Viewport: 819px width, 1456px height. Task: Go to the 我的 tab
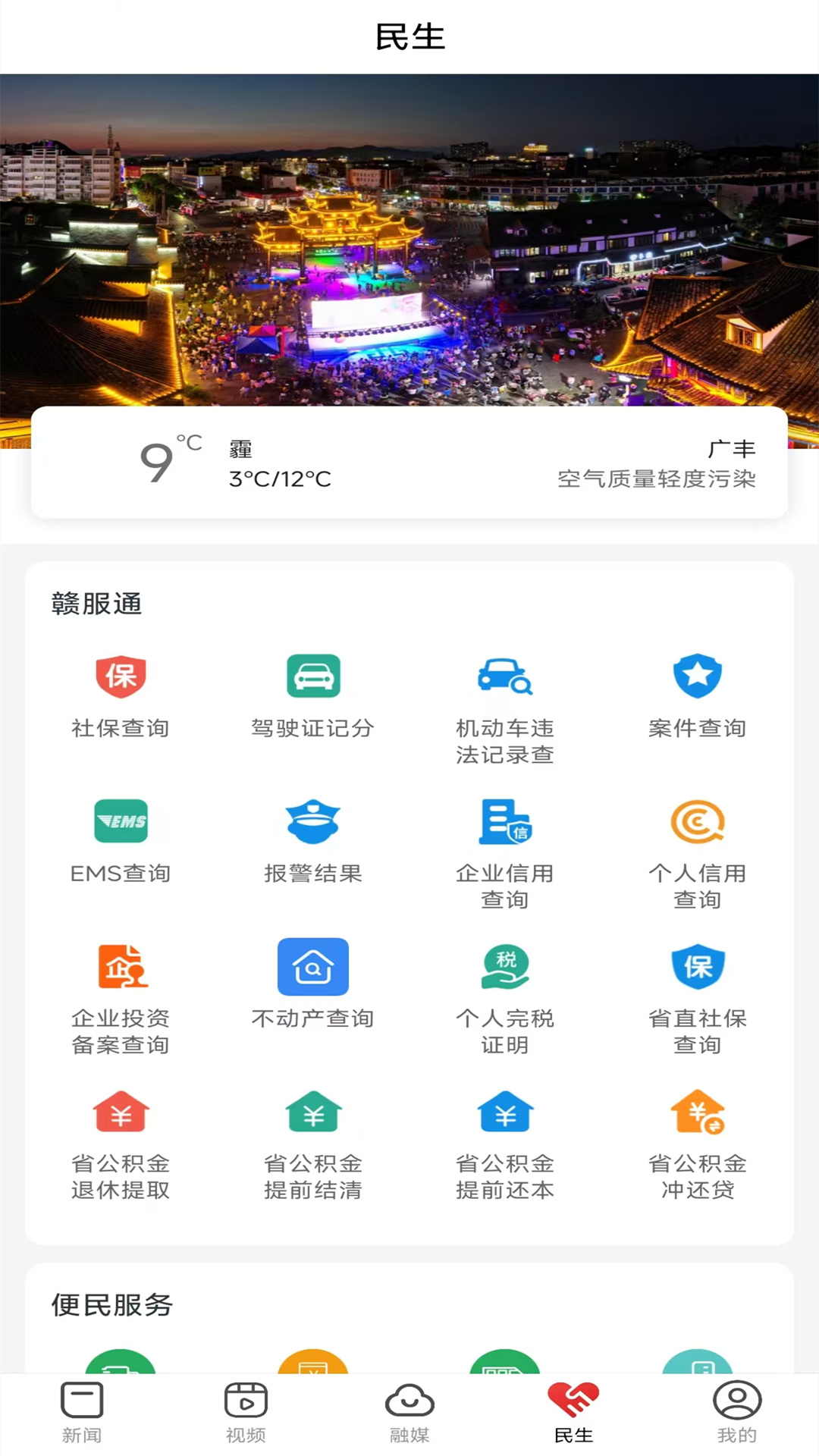point(736,1412)
